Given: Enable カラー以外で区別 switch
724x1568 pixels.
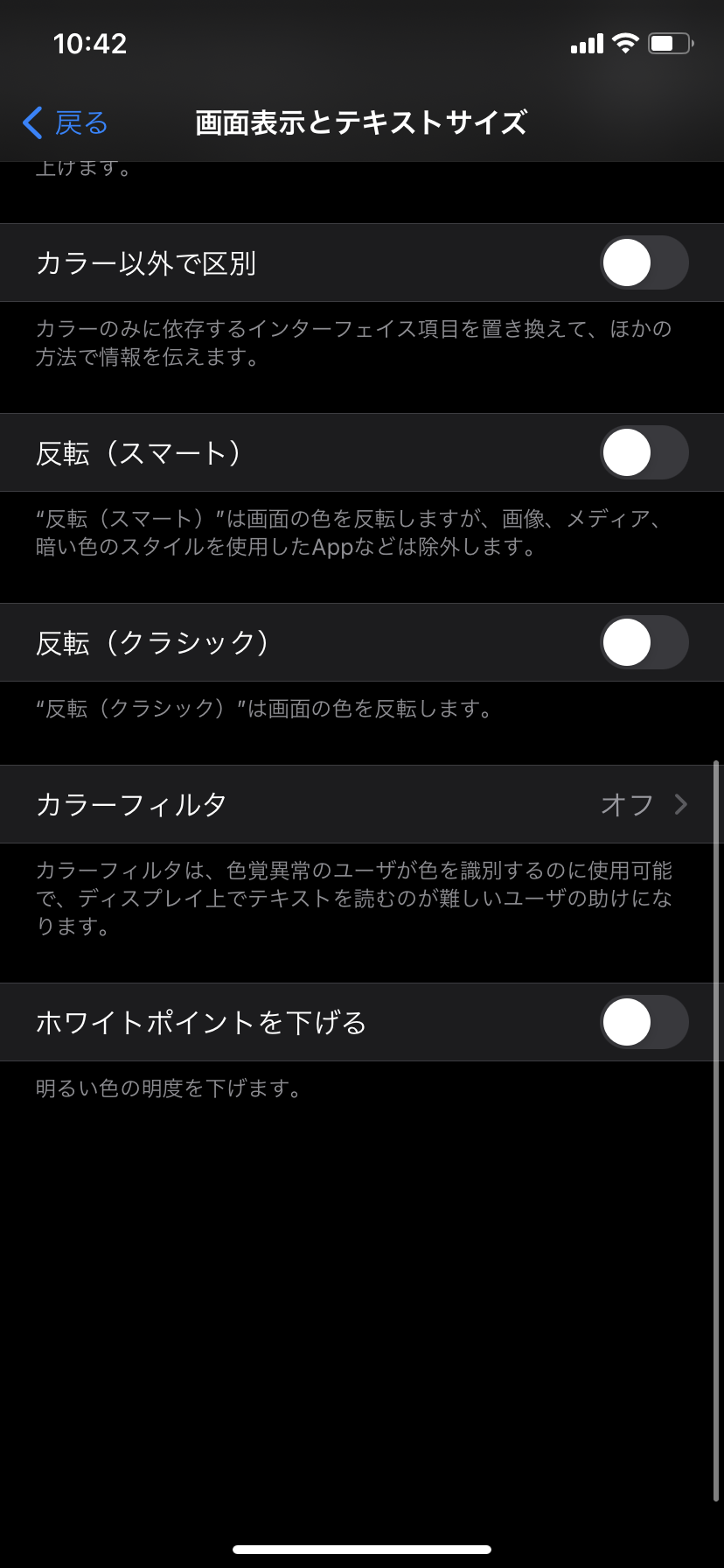Looking at the screenshot, I should point(644,262).
